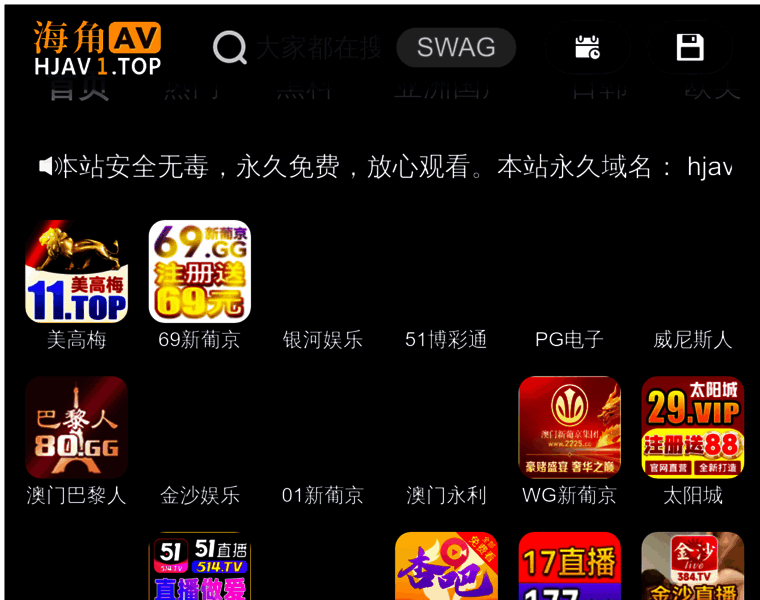Tap the SWAG search suggestion chip
760x600 pixels.
456,47
